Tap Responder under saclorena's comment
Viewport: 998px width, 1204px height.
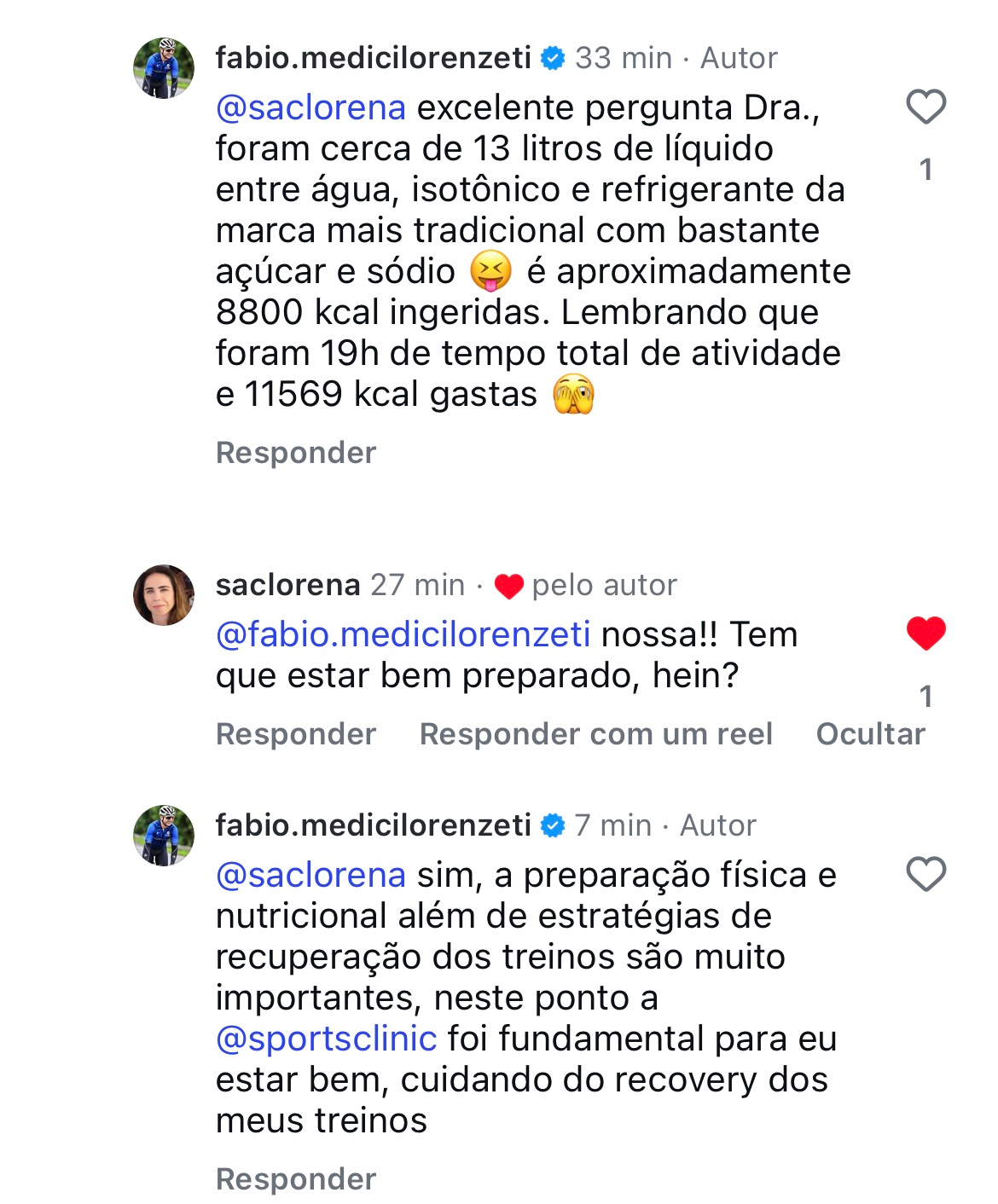tap(296, 734)
